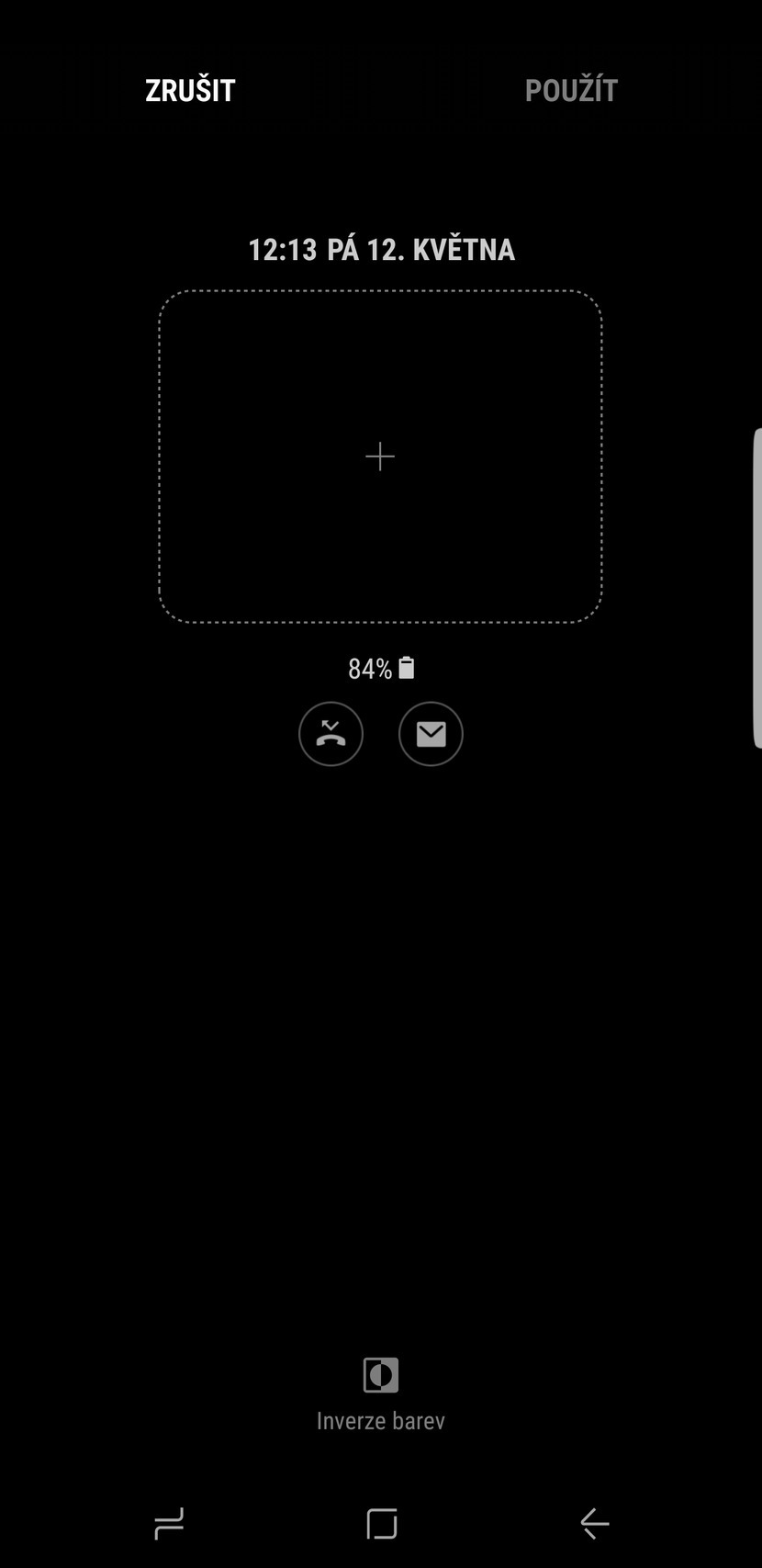Screen dimensions: 762x1568
Task: Tap the plus icon inside the image placeholder
Action: coord(379,456)
